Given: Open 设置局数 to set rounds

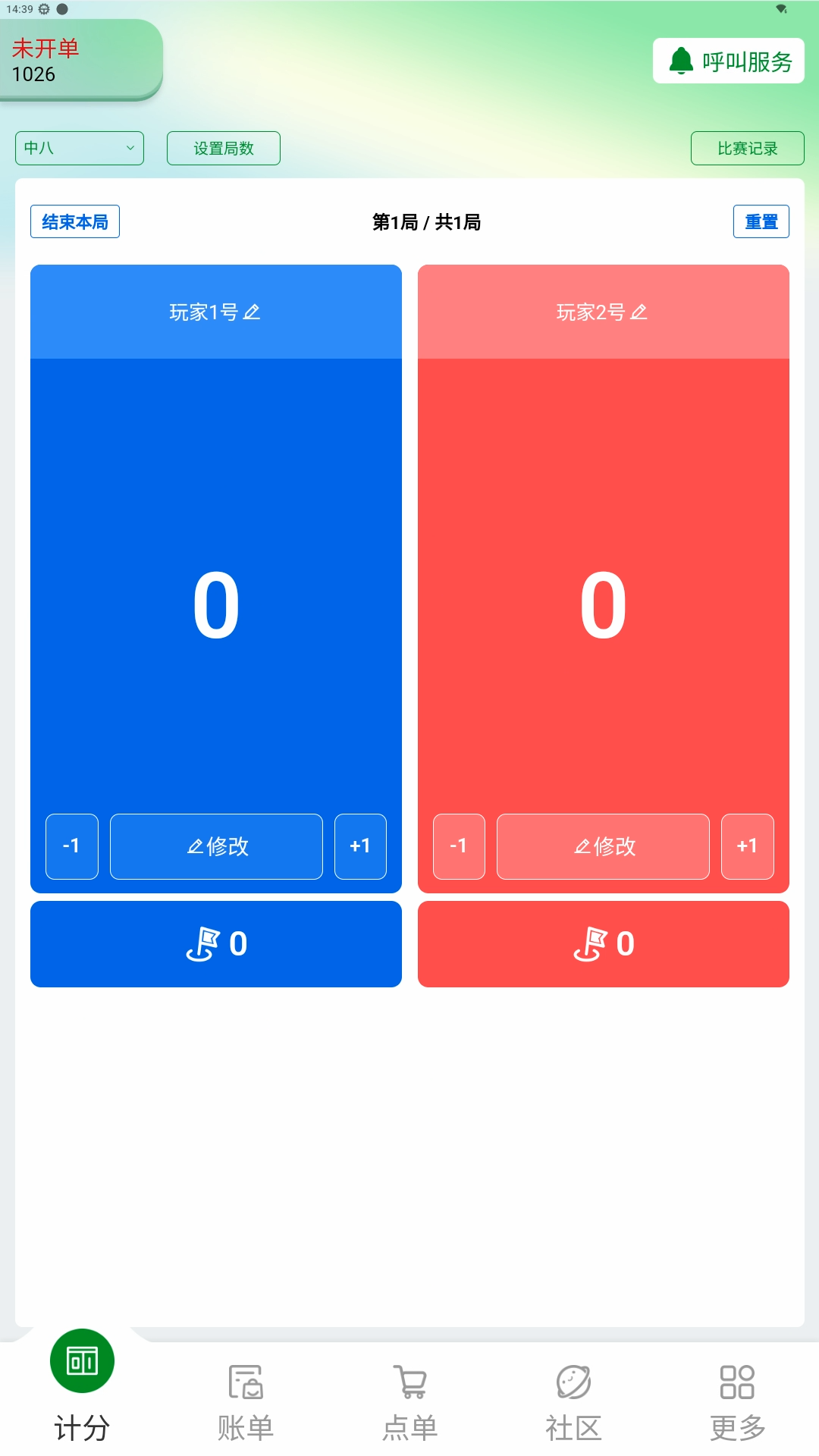Looking at the screenshot, I should [x=224, y=148].
